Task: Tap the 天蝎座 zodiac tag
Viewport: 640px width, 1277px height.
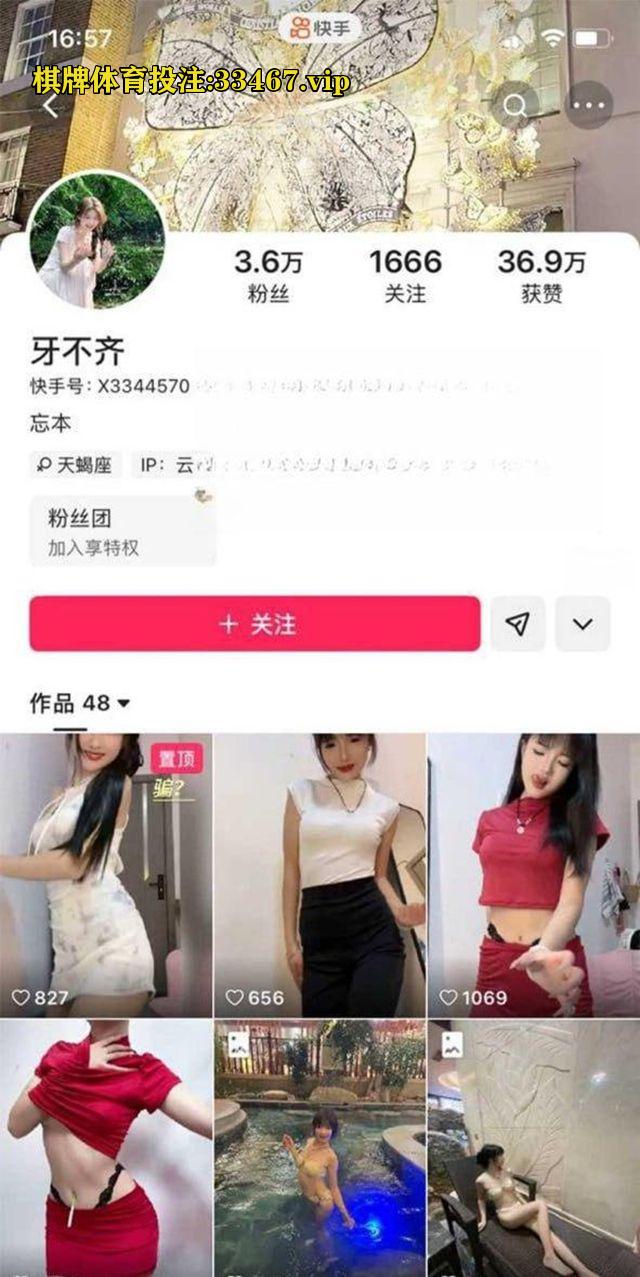Action: 76,465
